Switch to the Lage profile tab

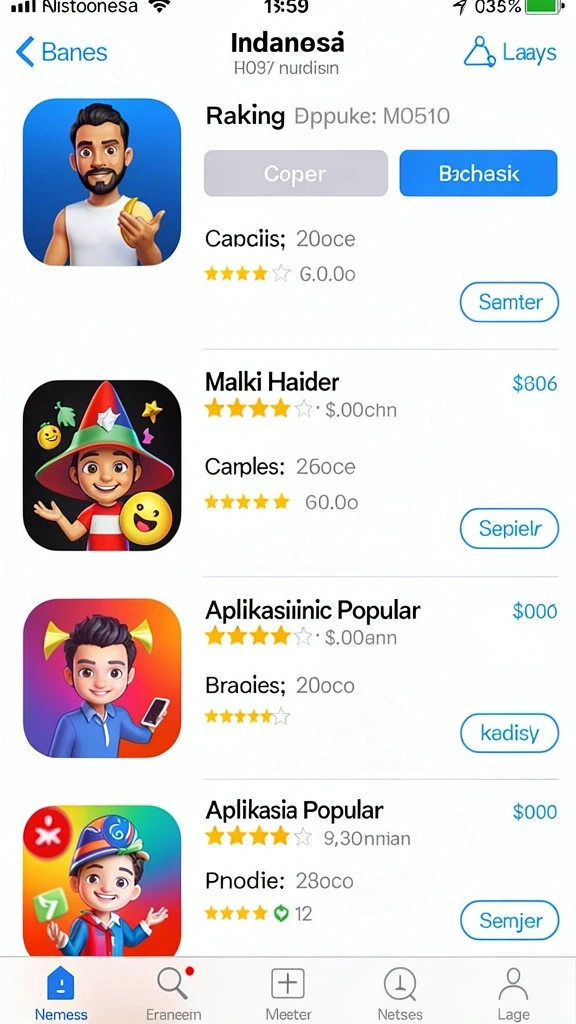(513, 993)
